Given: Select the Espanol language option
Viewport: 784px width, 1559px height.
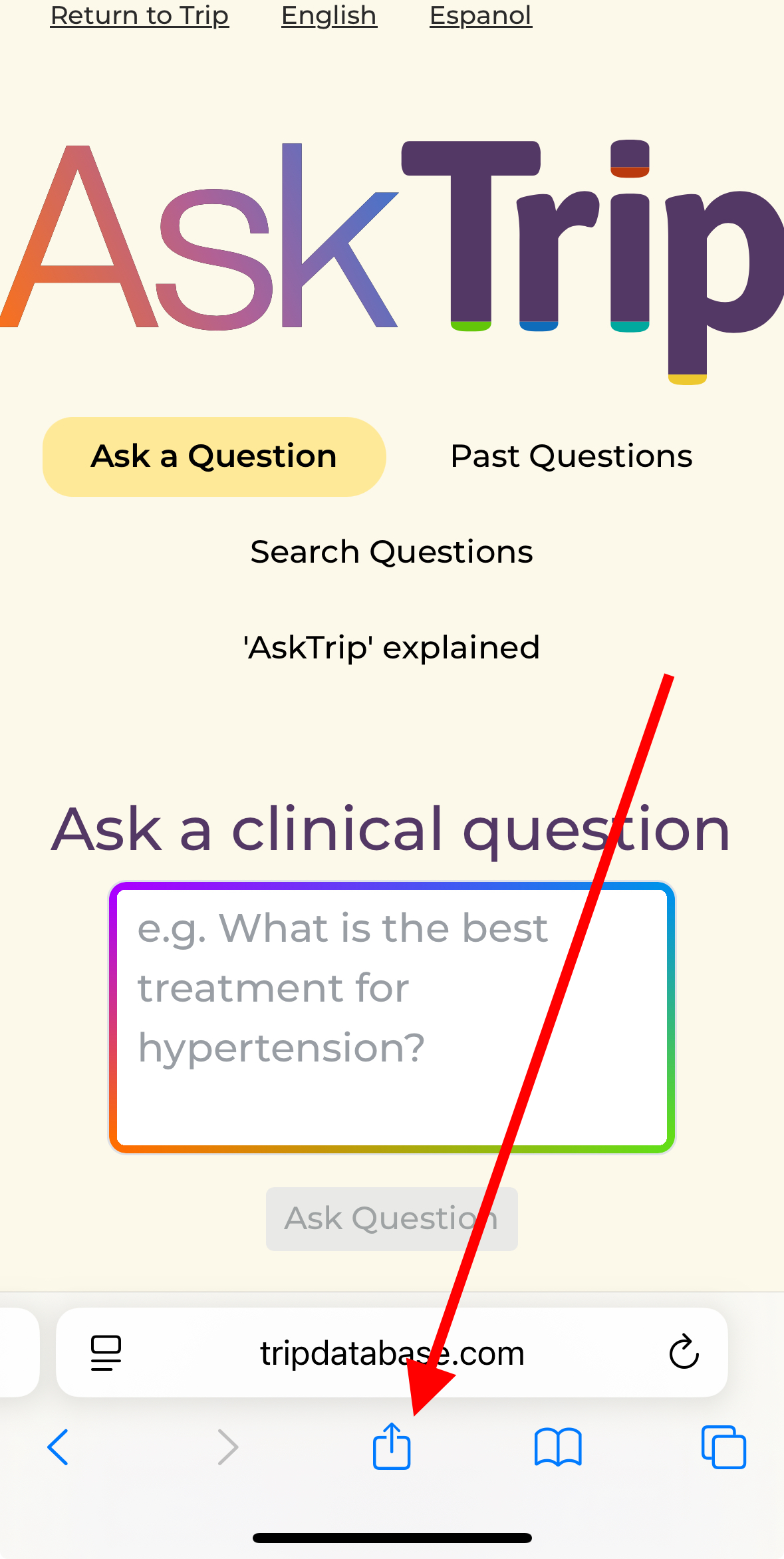Looking at the screenshot, I should (x=480, y=16).
